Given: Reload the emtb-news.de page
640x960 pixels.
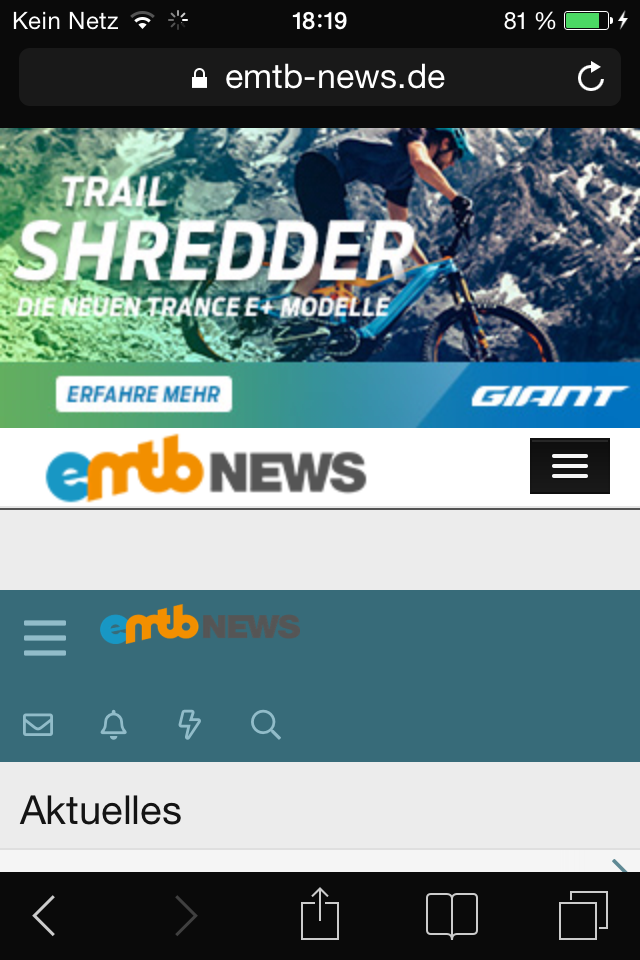Looking at the screenshot, I should point(591,77).
